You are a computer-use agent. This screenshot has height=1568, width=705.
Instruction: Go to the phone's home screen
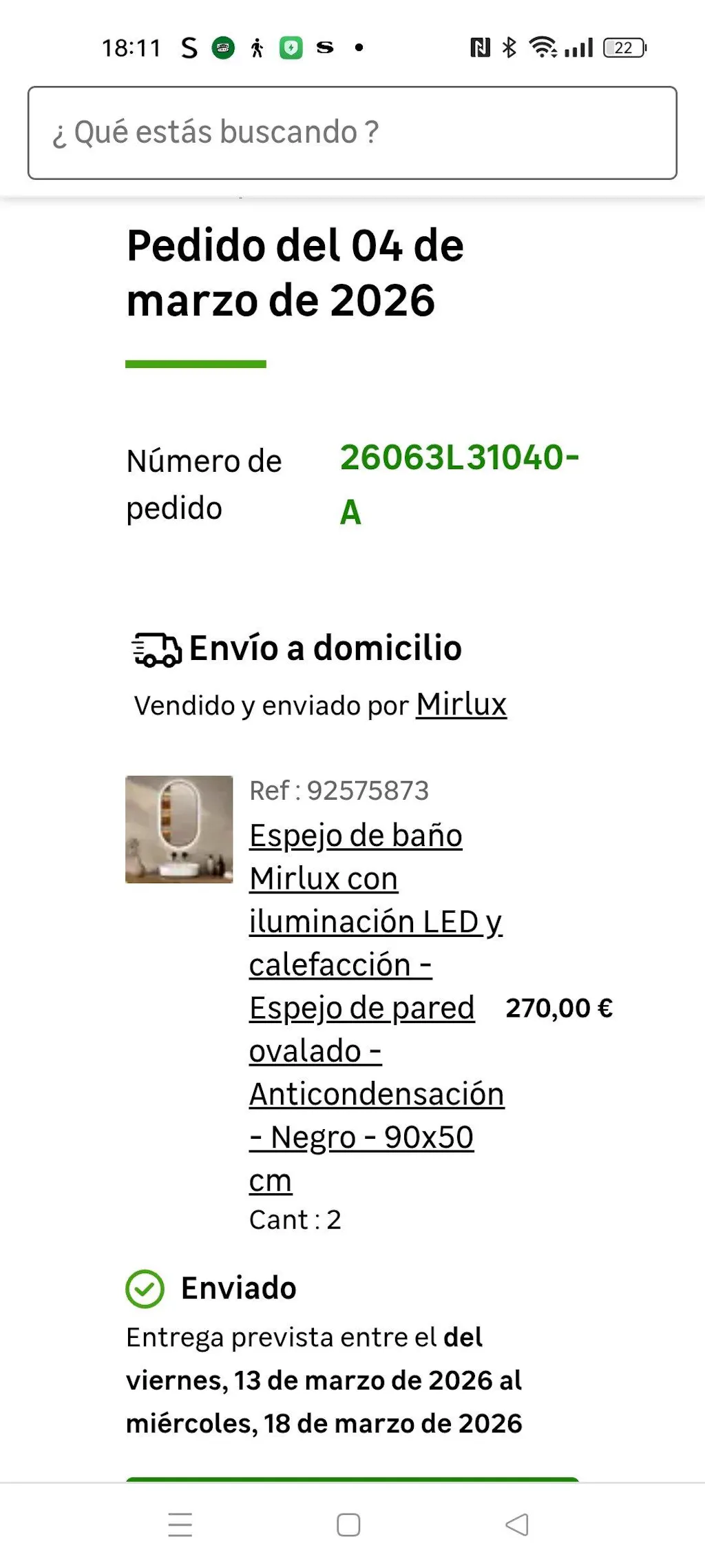tap(348, 1524)
